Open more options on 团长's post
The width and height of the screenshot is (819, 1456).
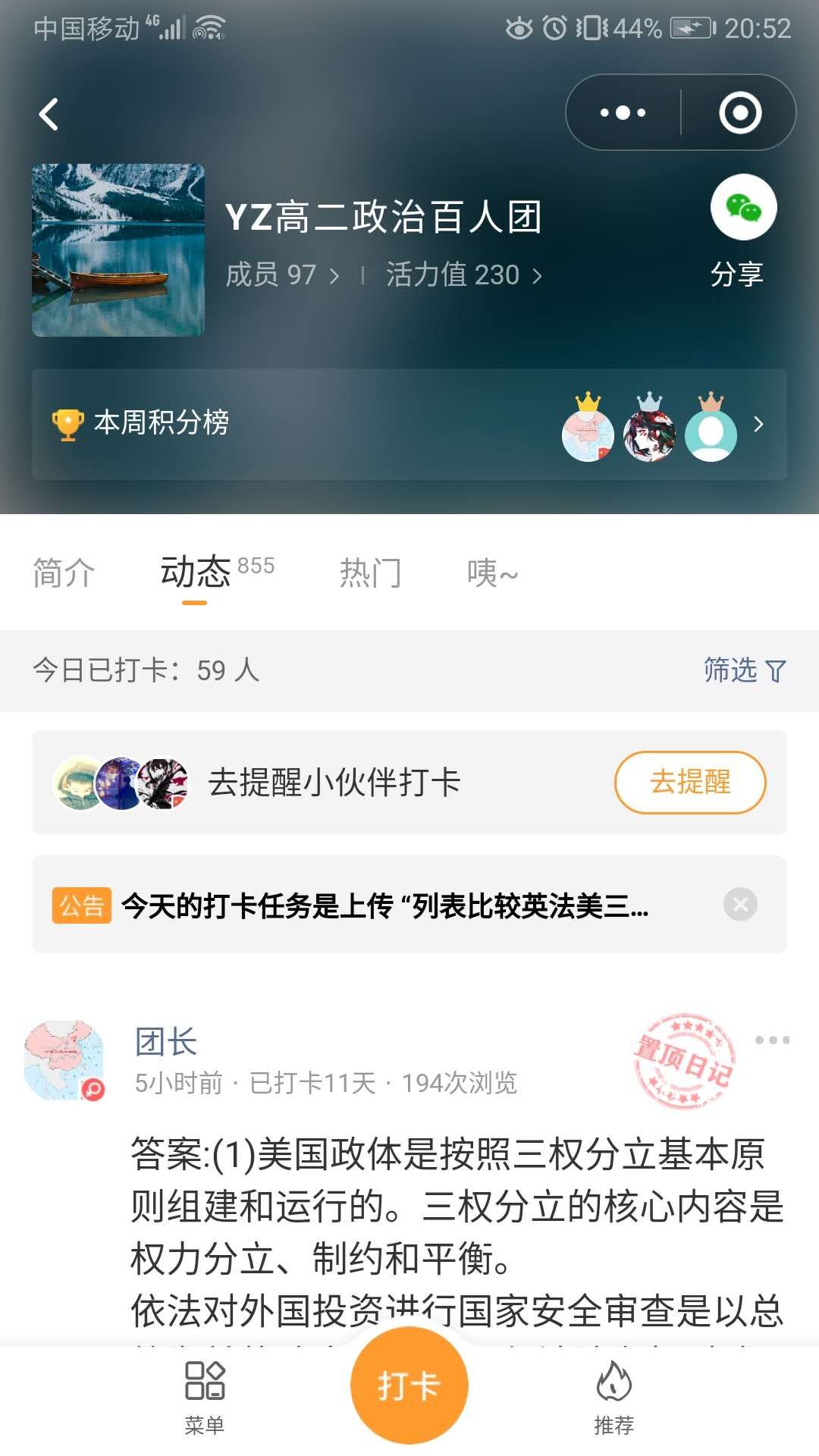(772, 1040)
